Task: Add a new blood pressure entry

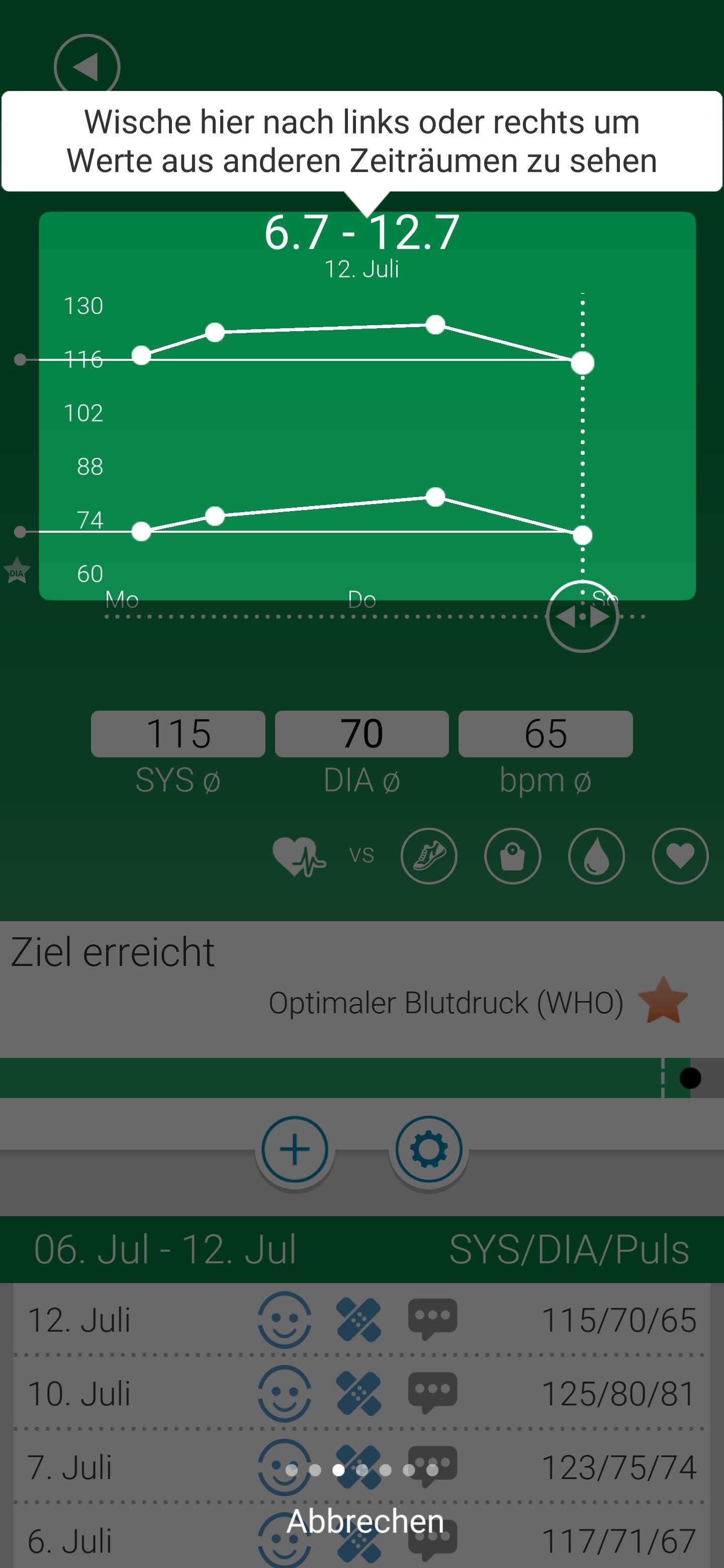Action: [x=295, y=1149]
